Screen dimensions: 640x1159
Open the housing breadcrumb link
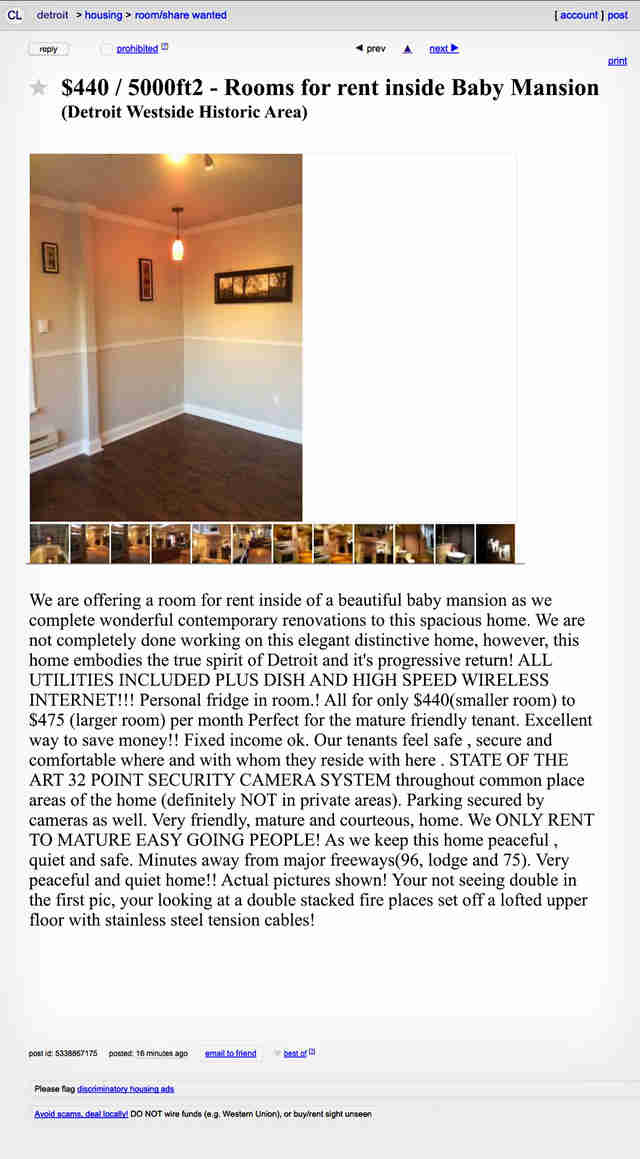point(103,15)
